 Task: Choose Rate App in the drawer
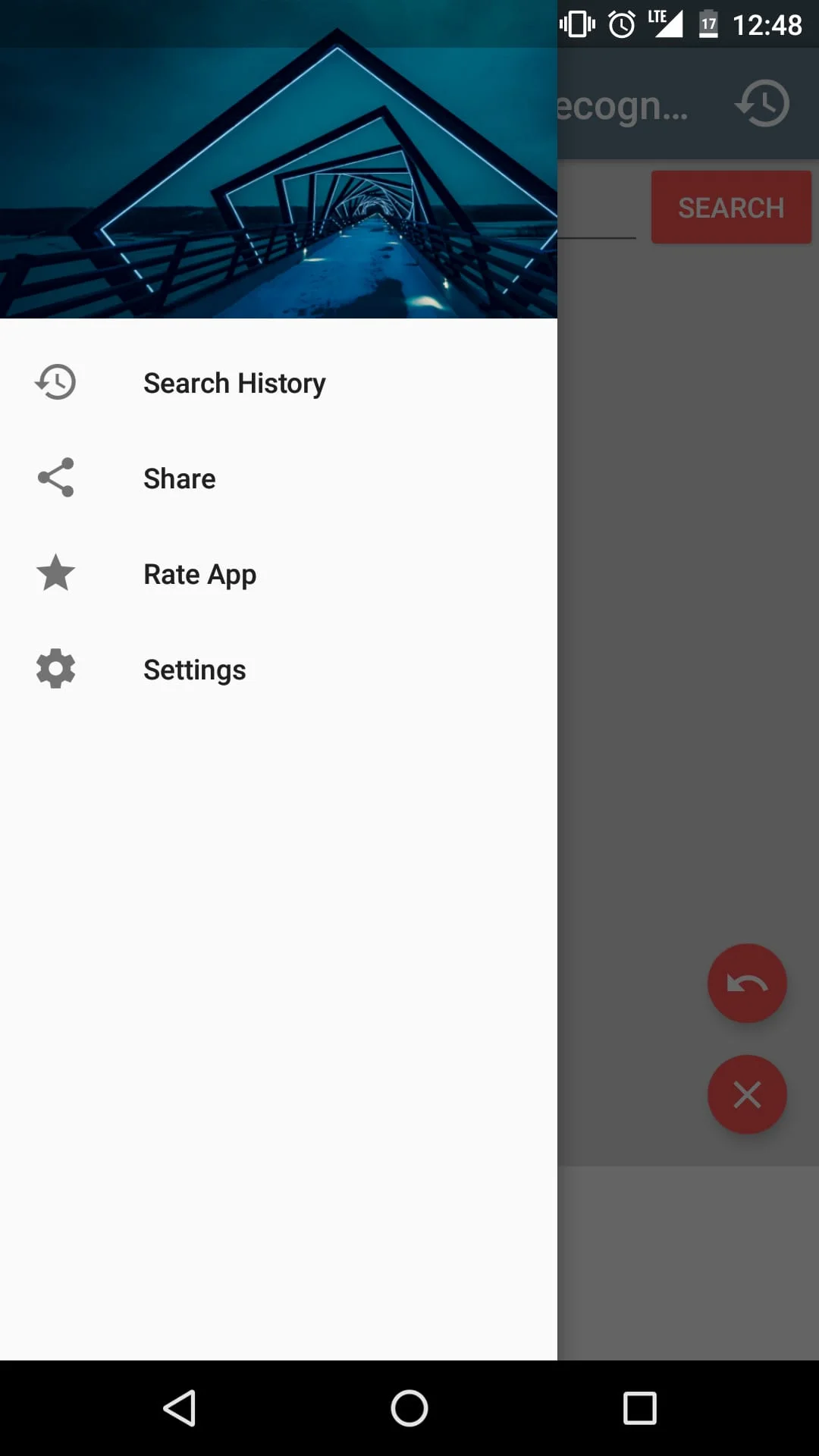tap(199, 574)
